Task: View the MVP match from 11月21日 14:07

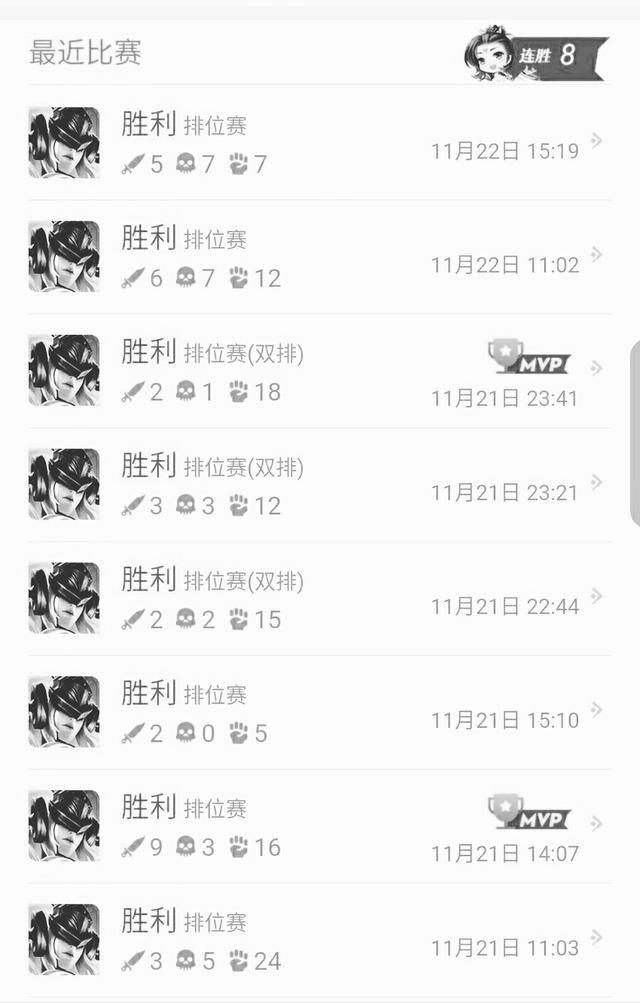Action: click(320, 827)
